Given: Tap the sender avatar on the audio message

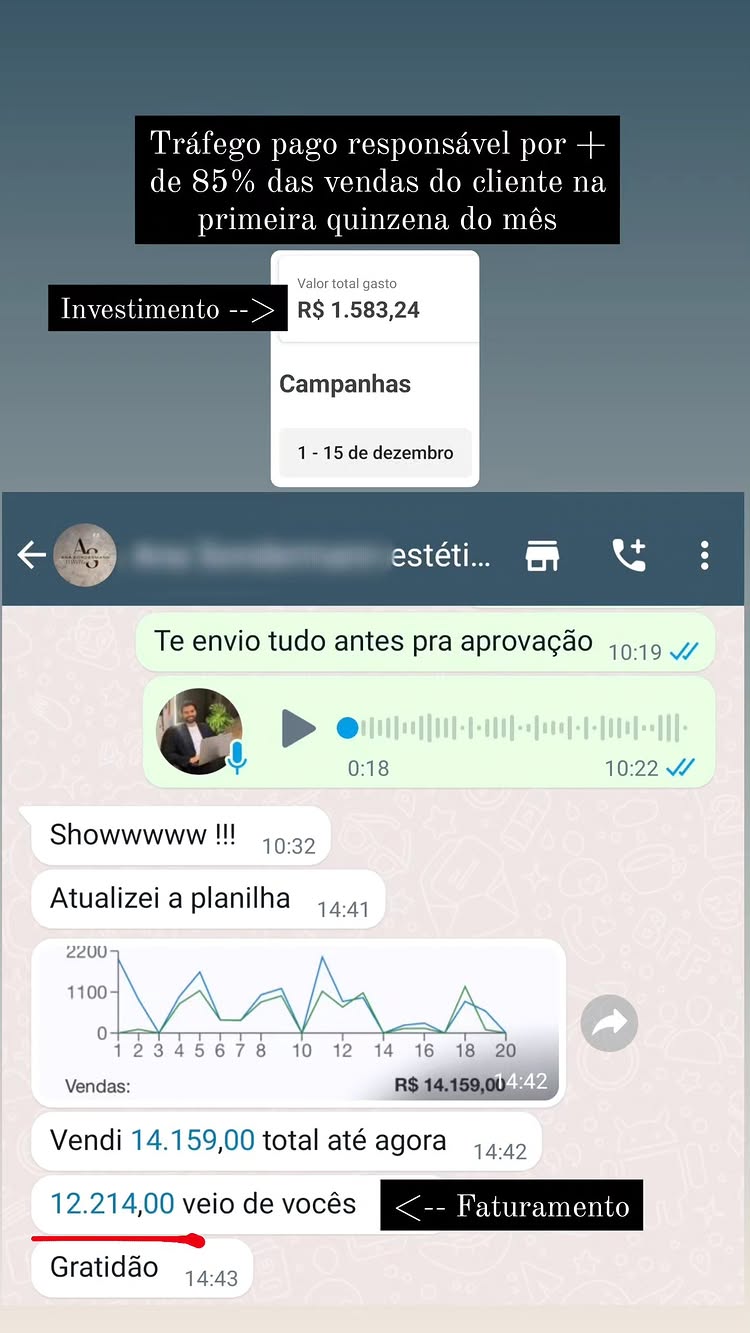Looking at the screenshot, I should point(199,728).
